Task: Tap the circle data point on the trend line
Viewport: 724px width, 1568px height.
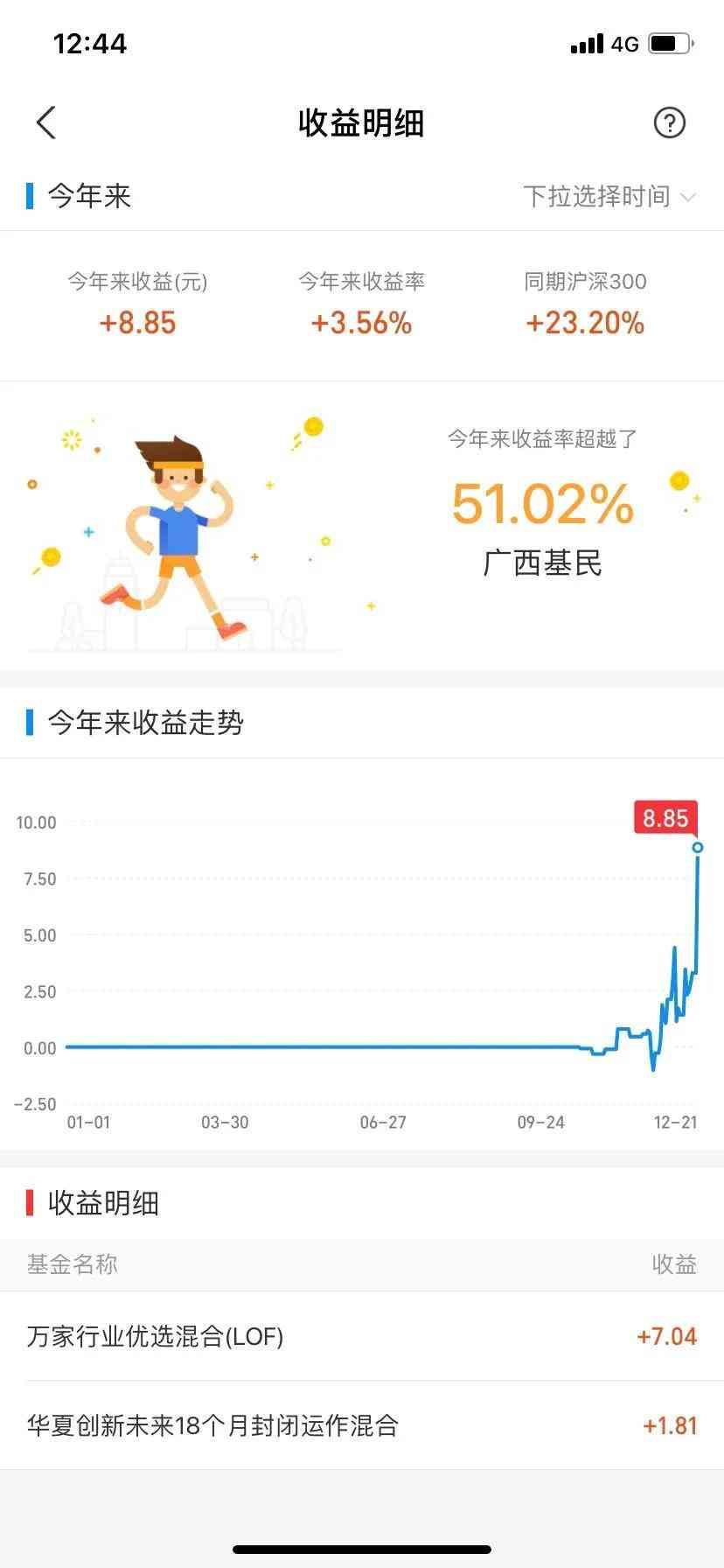Action: [697, 847]
